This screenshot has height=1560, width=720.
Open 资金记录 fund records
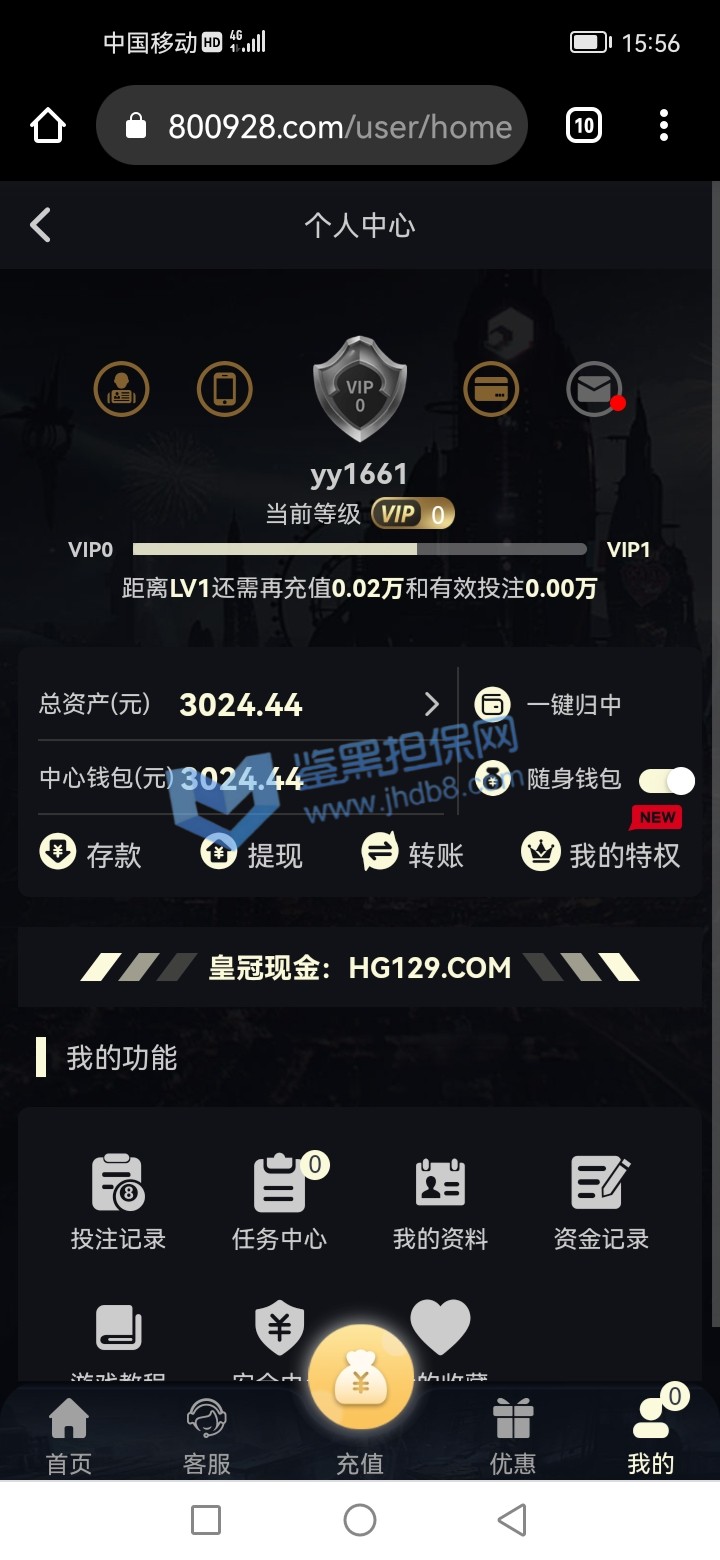(x=601, y=1203)
